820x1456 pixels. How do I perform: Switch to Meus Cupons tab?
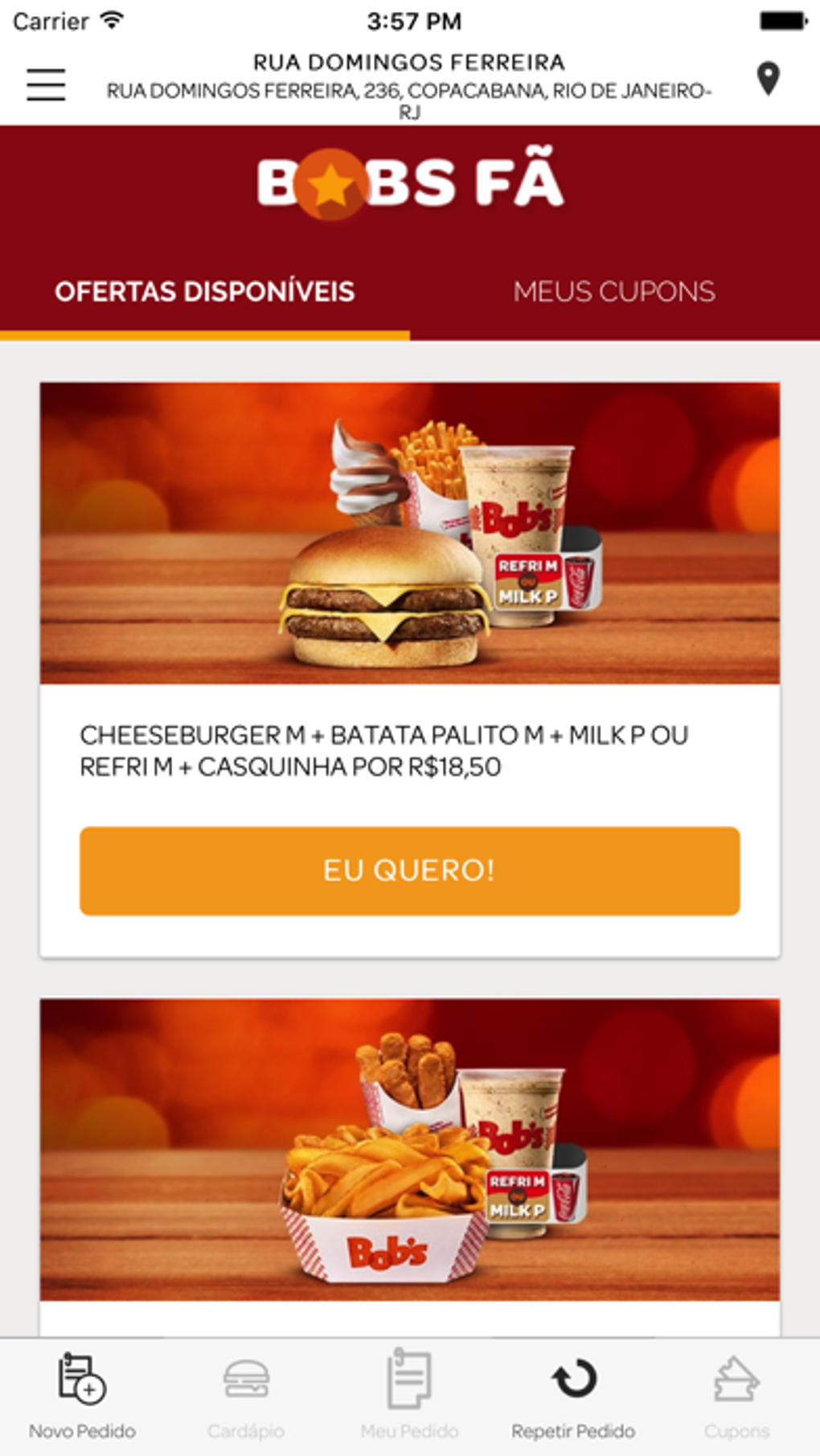614,291
